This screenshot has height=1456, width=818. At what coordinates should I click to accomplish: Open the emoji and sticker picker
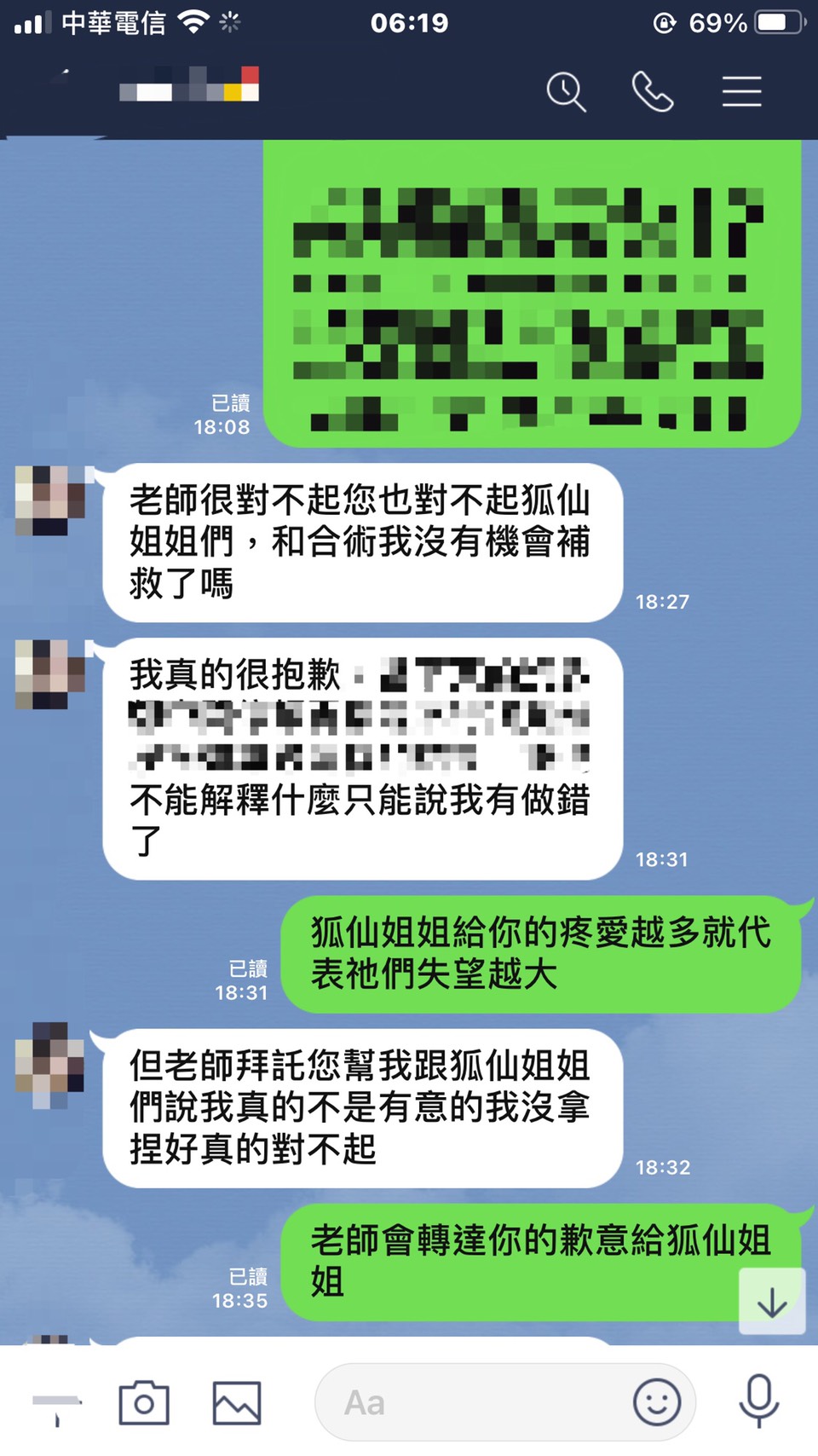click(x=657, y=1402)
